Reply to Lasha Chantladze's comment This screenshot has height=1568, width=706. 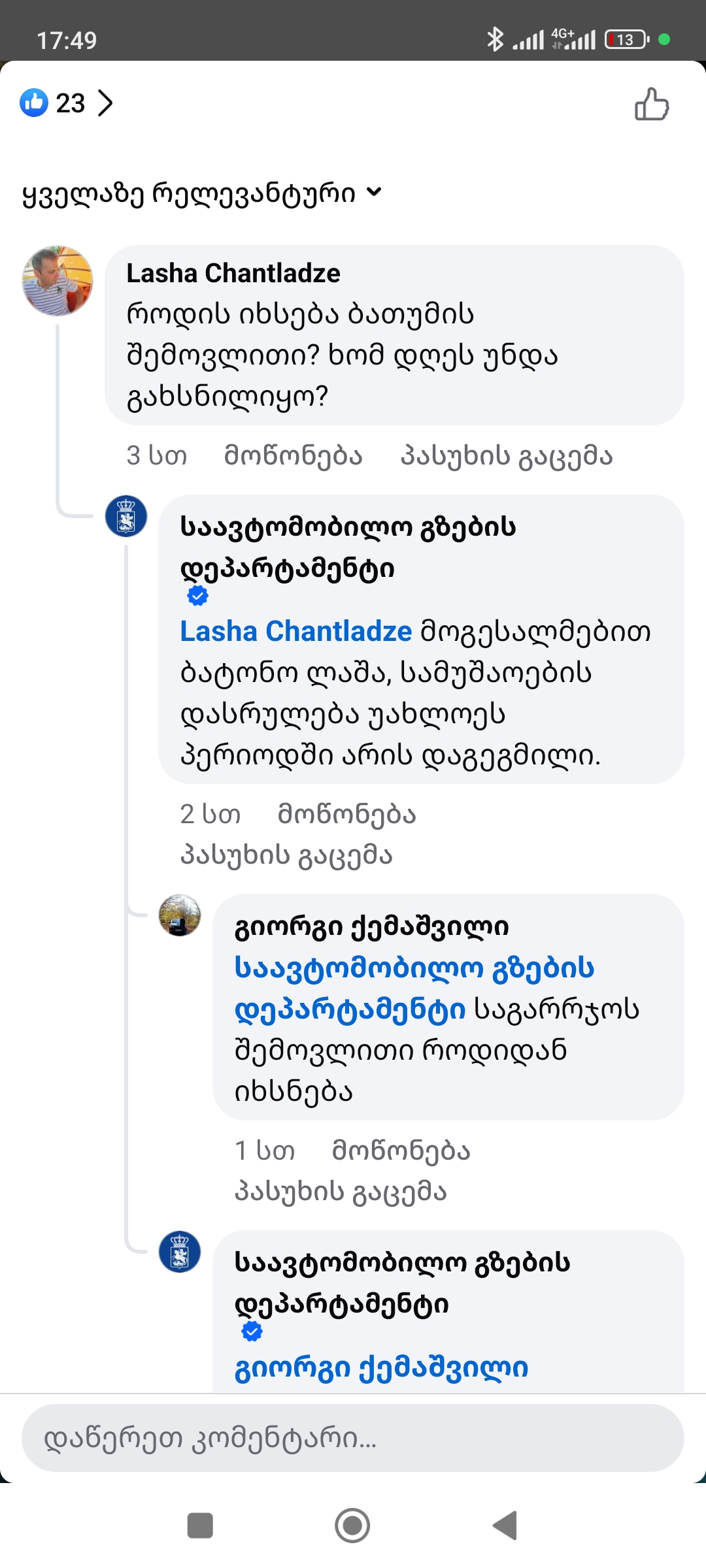(x=506, y=456)
